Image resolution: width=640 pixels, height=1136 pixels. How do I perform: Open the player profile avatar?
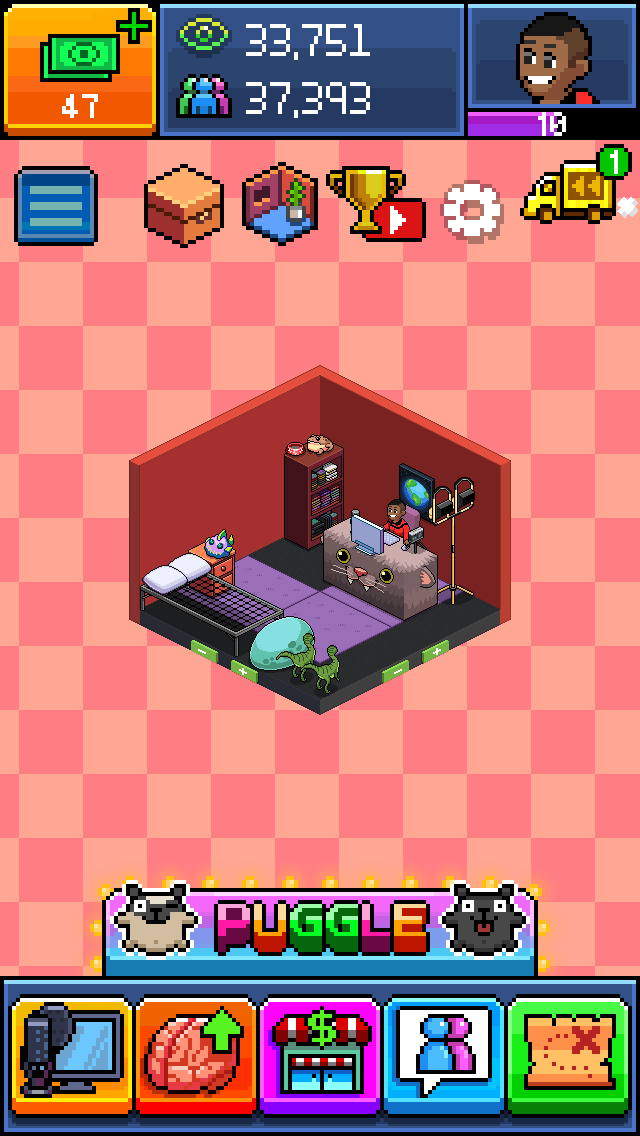[x=551, y=58]
